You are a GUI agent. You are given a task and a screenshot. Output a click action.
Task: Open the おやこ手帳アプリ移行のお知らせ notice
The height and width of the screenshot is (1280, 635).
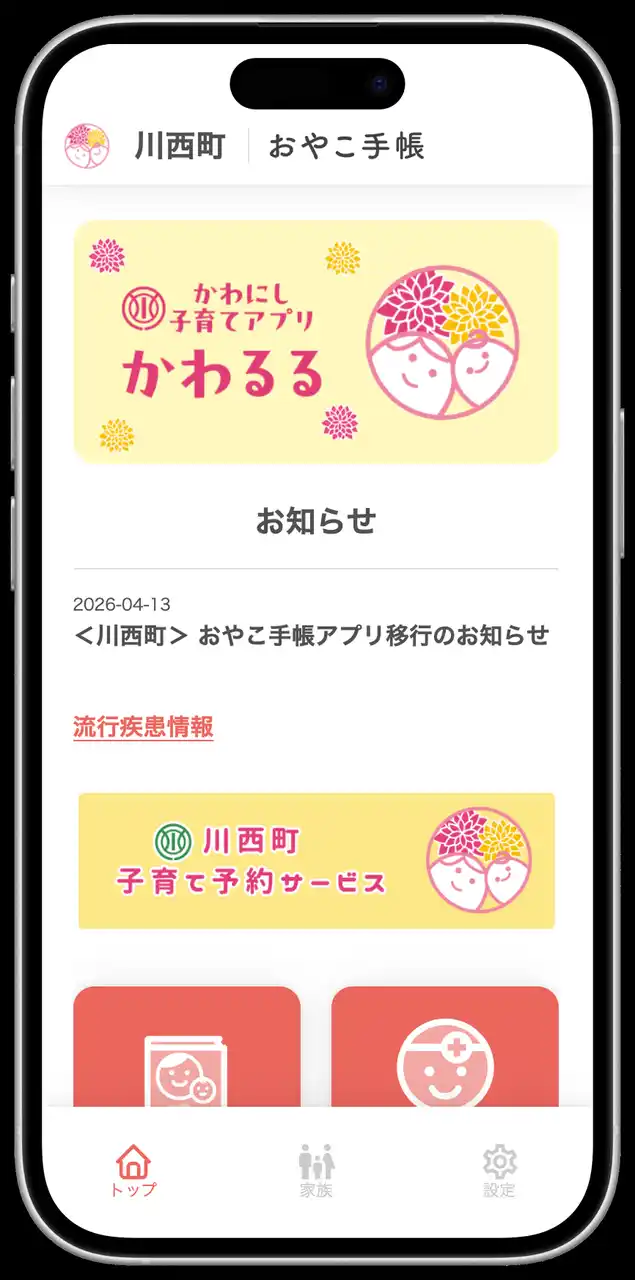pyautogui.click(x=312, y=635)
